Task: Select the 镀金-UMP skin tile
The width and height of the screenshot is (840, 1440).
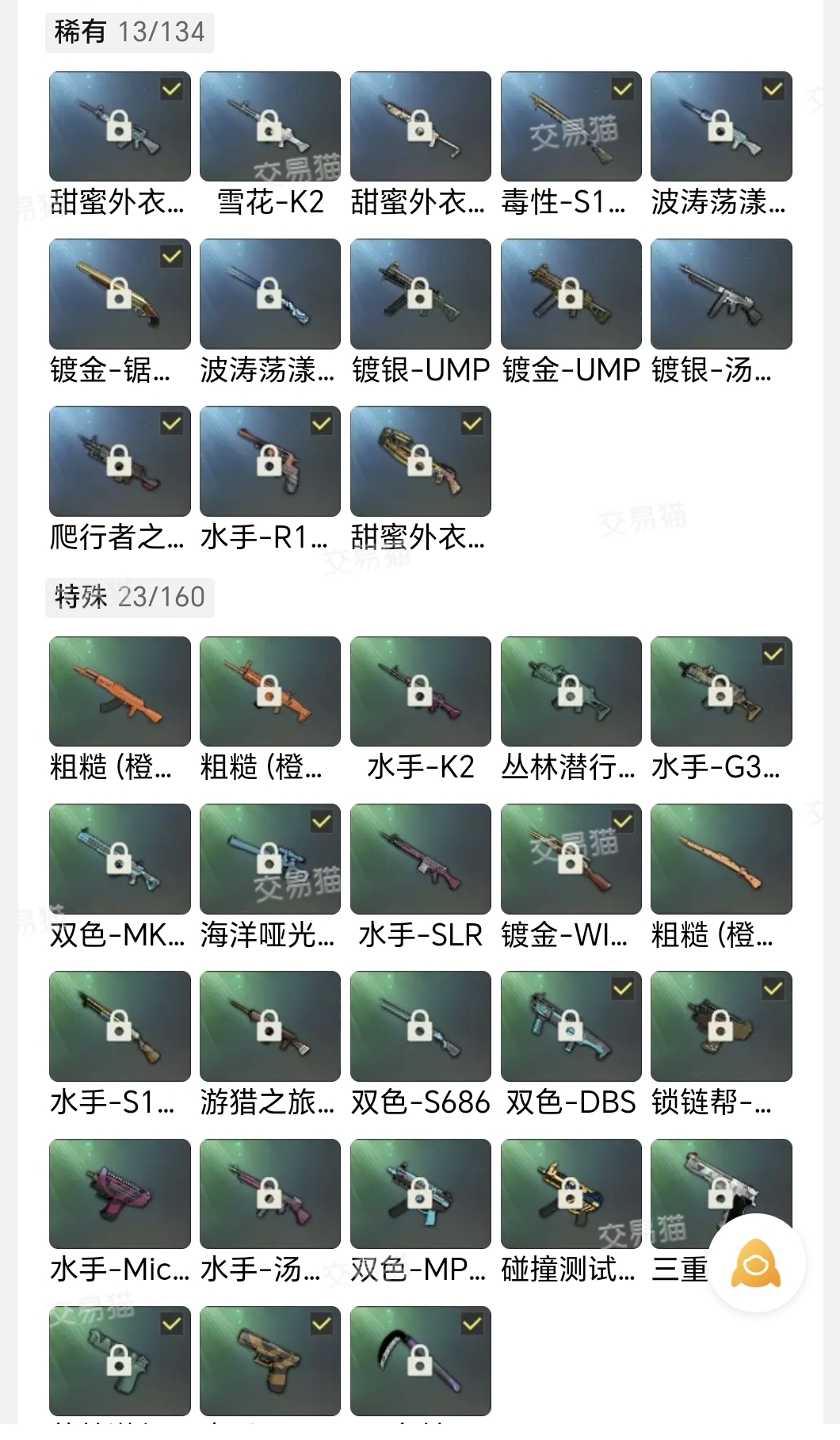Action: click(x=571, y=294)
